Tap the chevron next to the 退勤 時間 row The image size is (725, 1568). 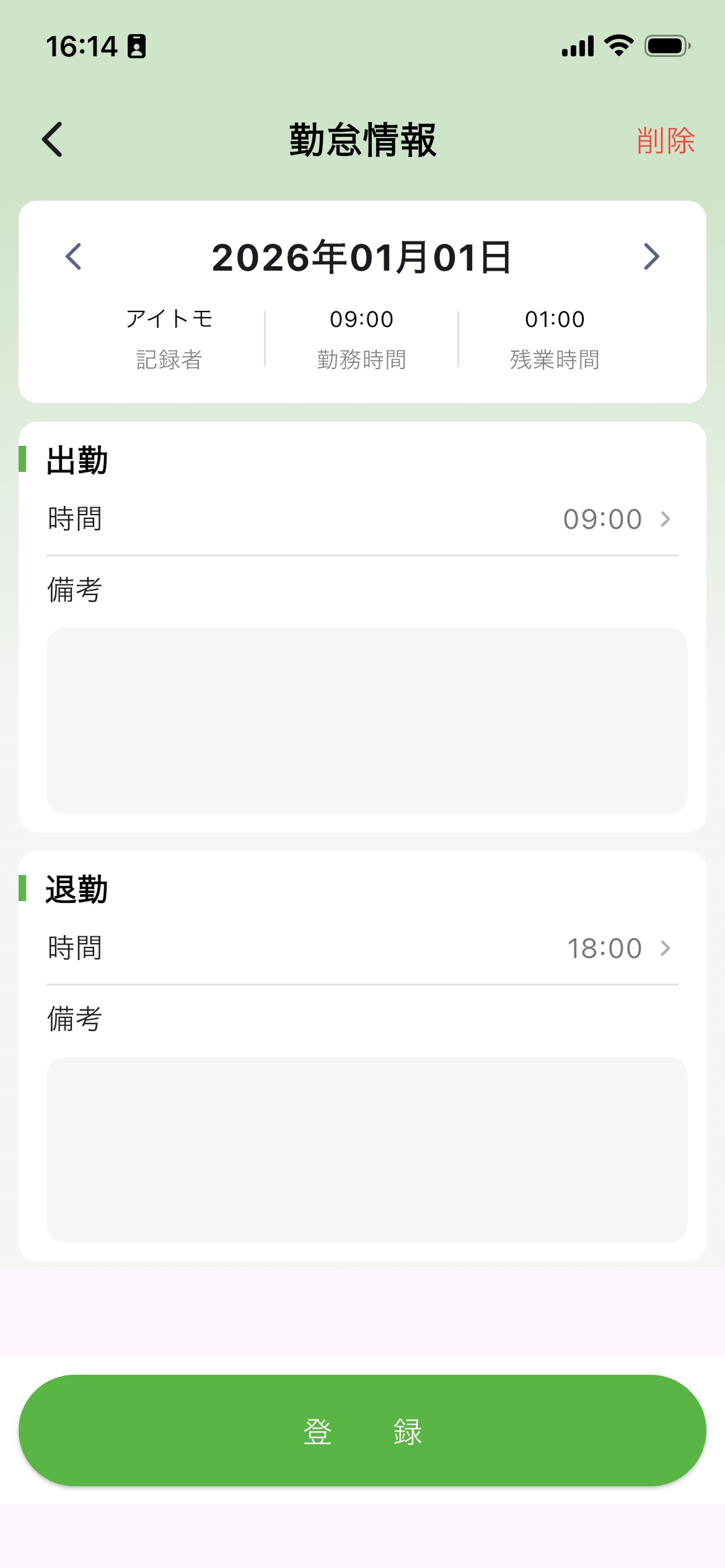click(666, 947)
